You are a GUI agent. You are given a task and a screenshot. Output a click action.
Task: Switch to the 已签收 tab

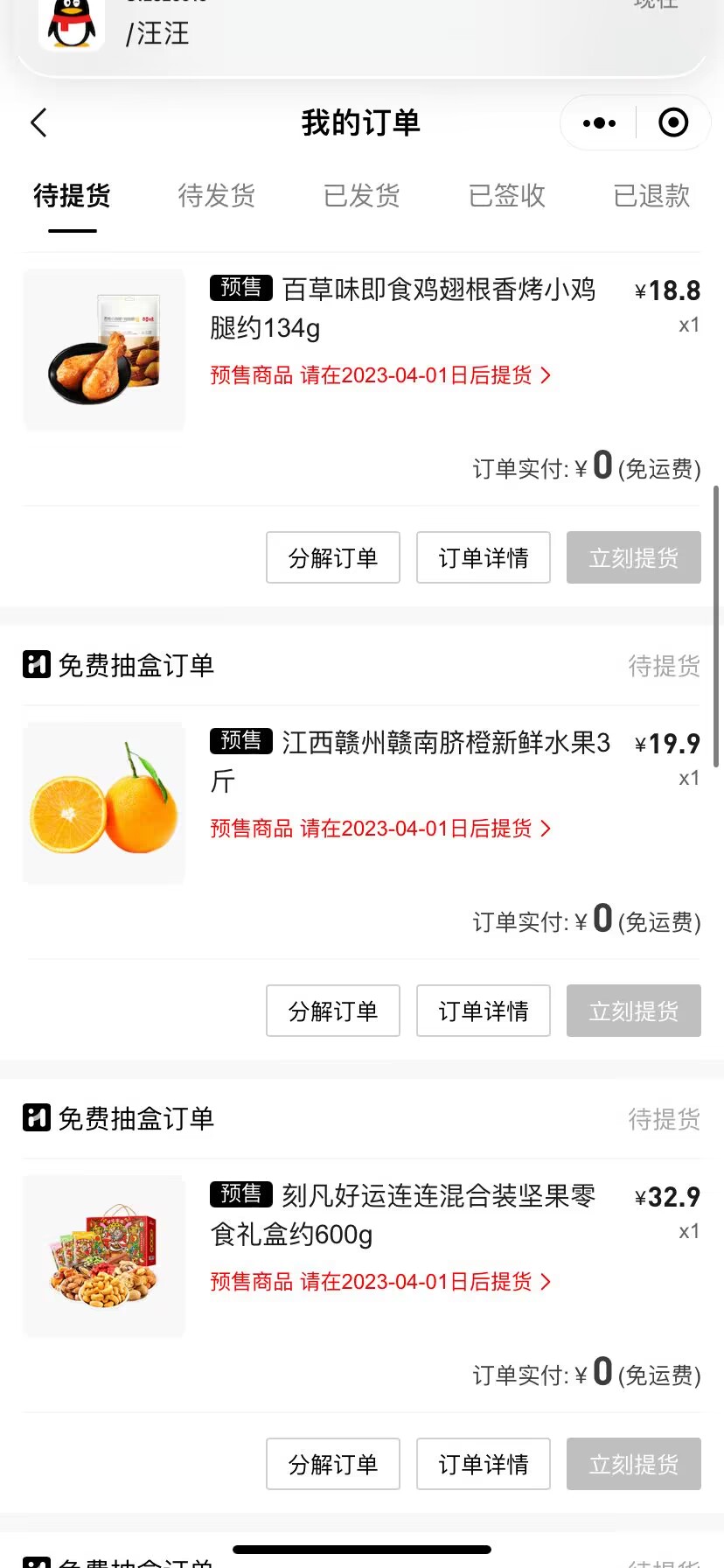tap(506, 195)
